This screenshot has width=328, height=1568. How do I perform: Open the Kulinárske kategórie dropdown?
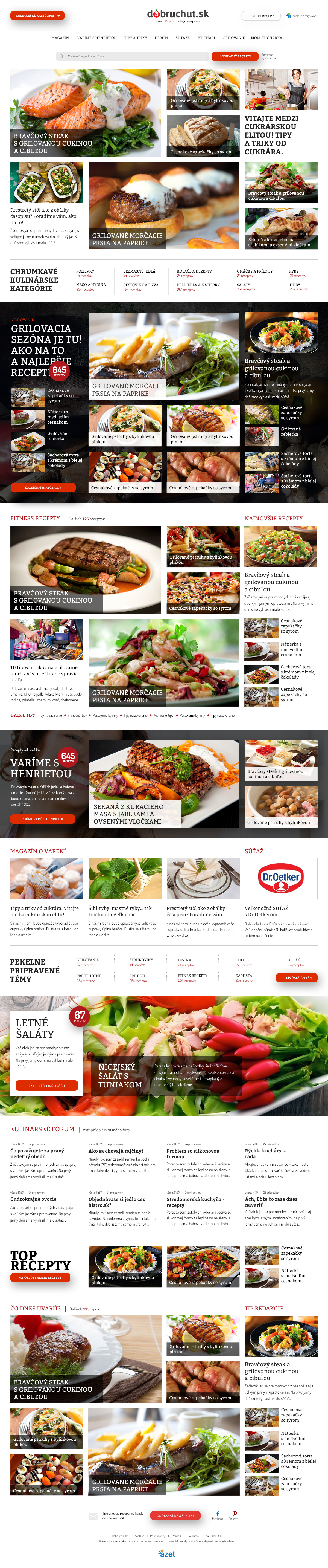(x=37, y=15)
